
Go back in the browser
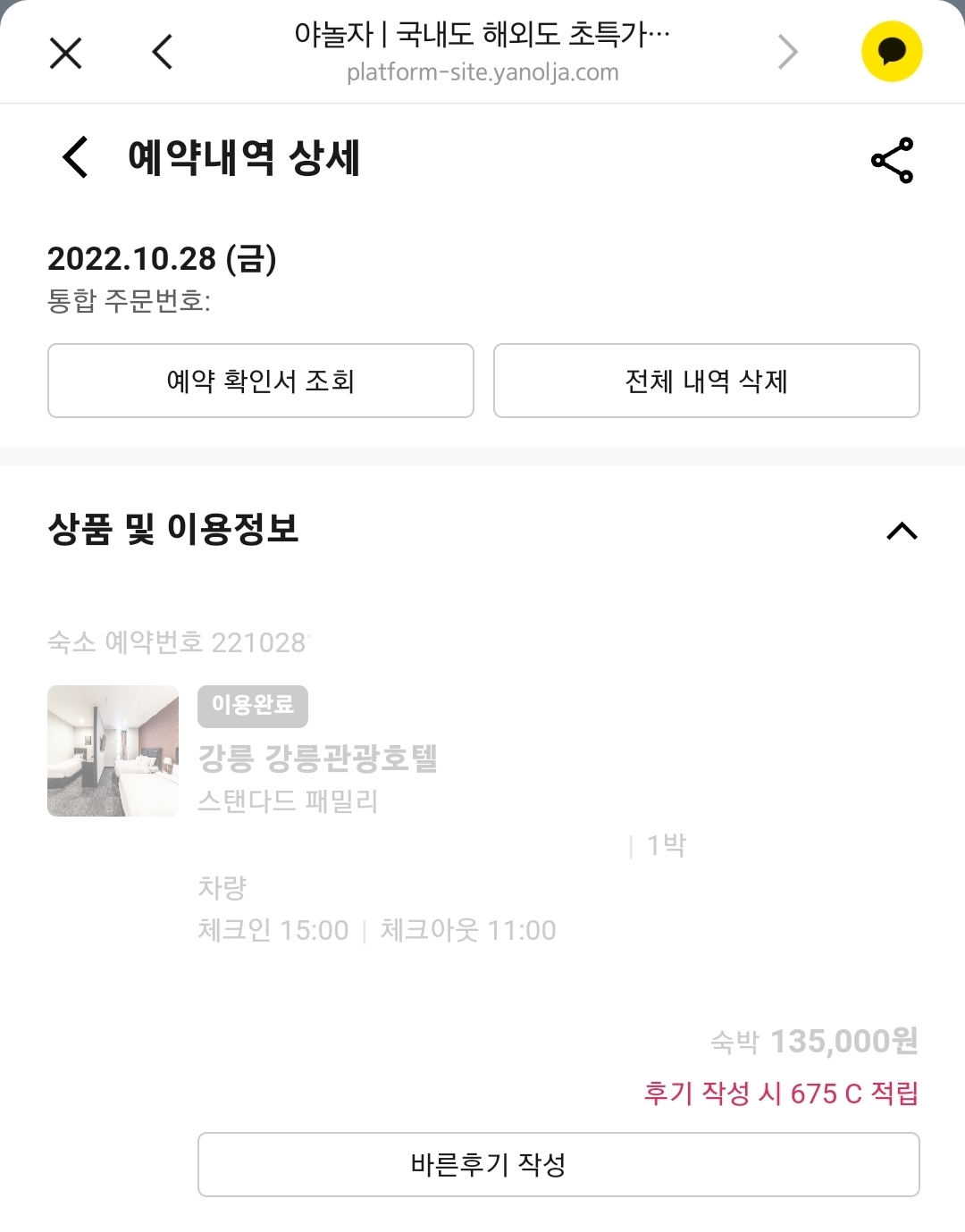pos(163,52)
